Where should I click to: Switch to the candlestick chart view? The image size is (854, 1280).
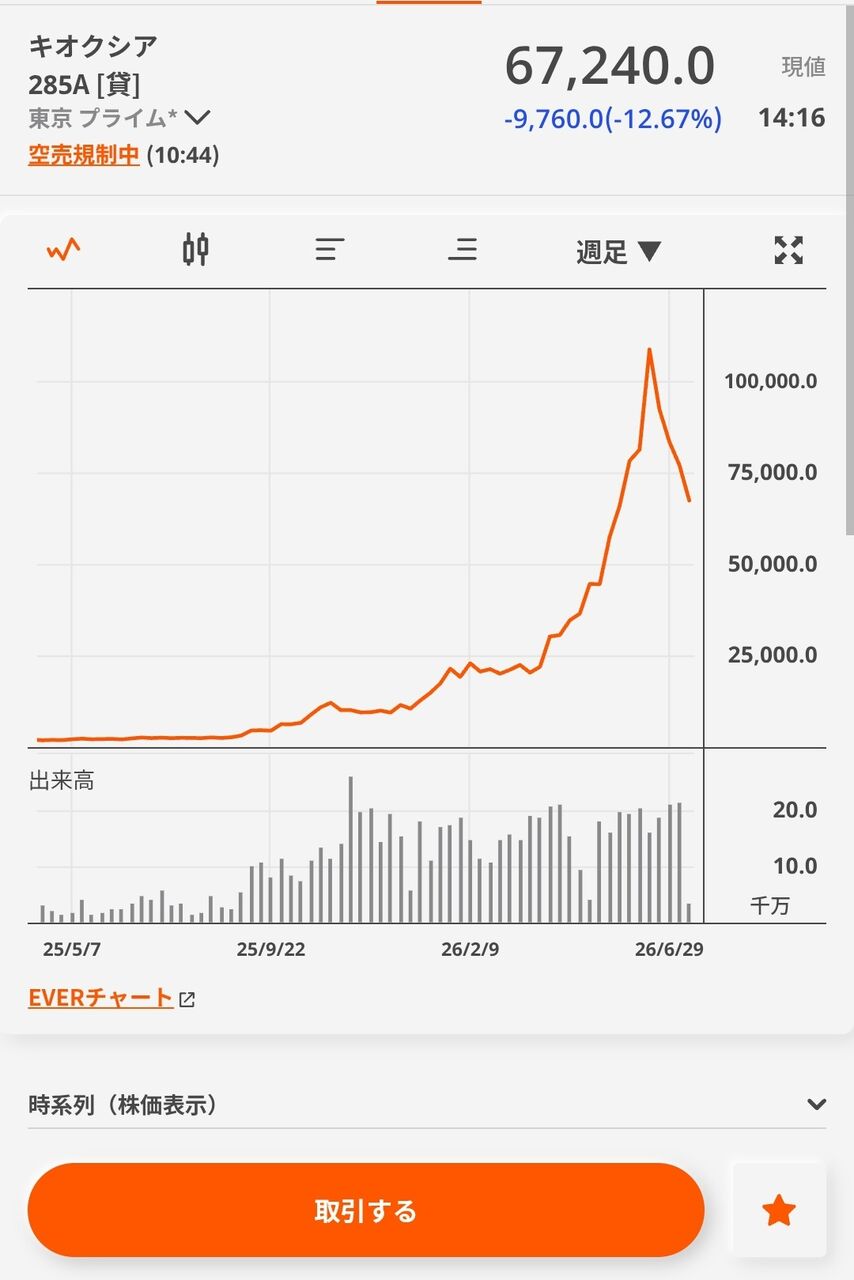coord(196,250)
